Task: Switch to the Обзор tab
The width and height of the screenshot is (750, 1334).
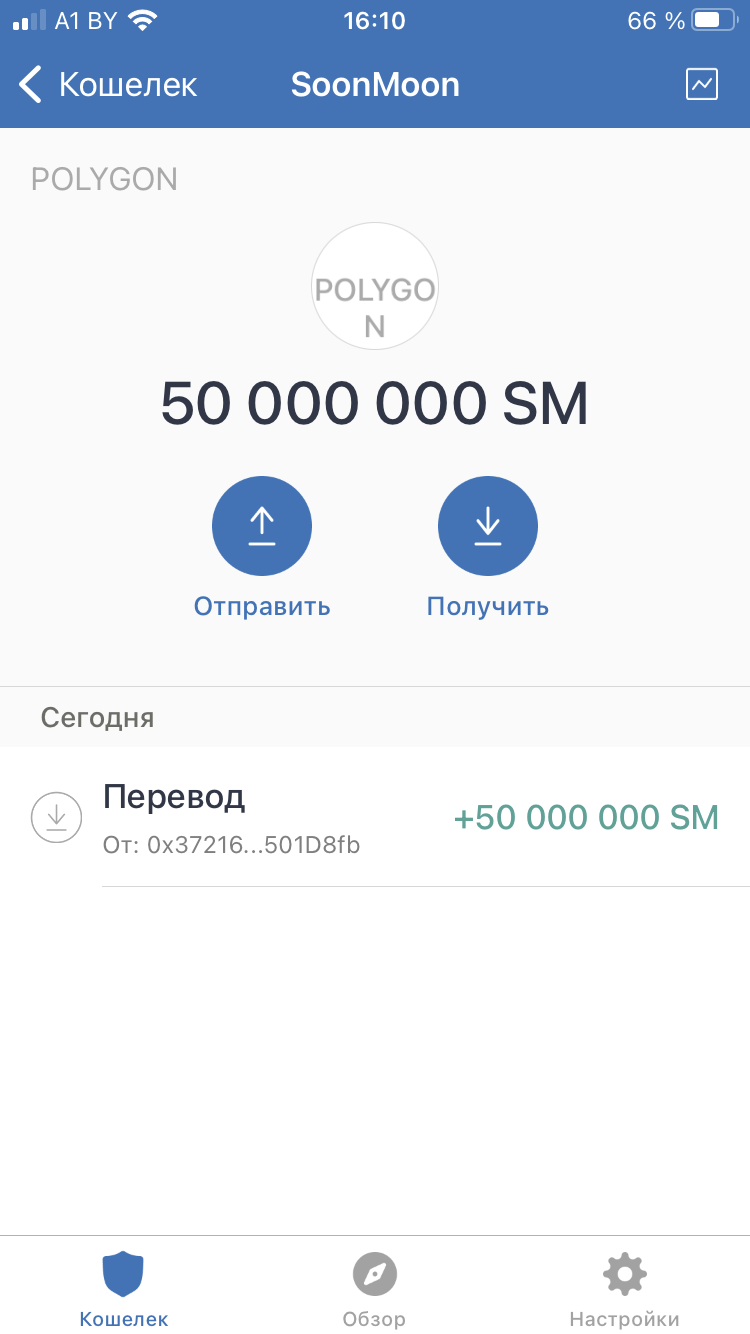Action: (374, 1289)
